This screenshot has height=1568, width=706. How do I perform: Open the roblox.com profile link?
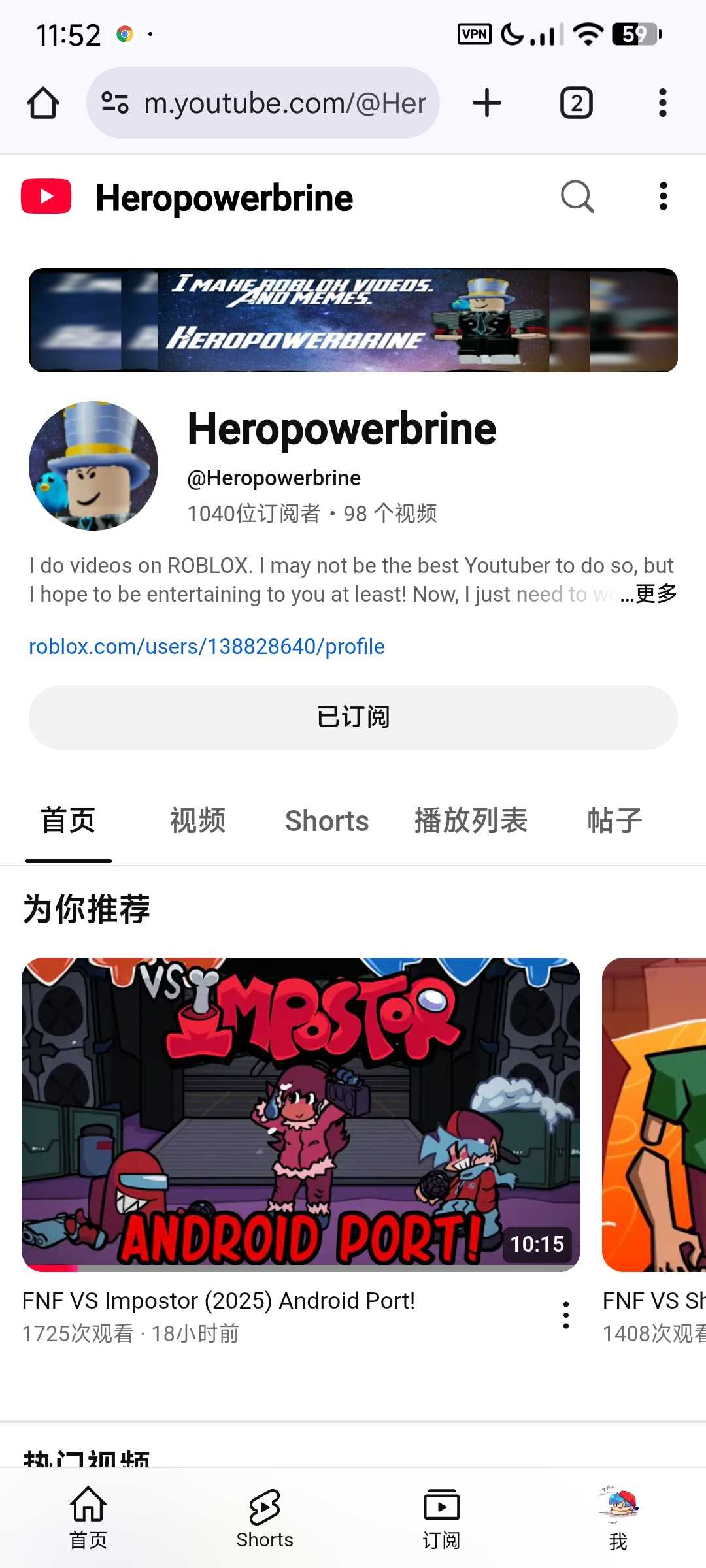click(x=207, y=646)
